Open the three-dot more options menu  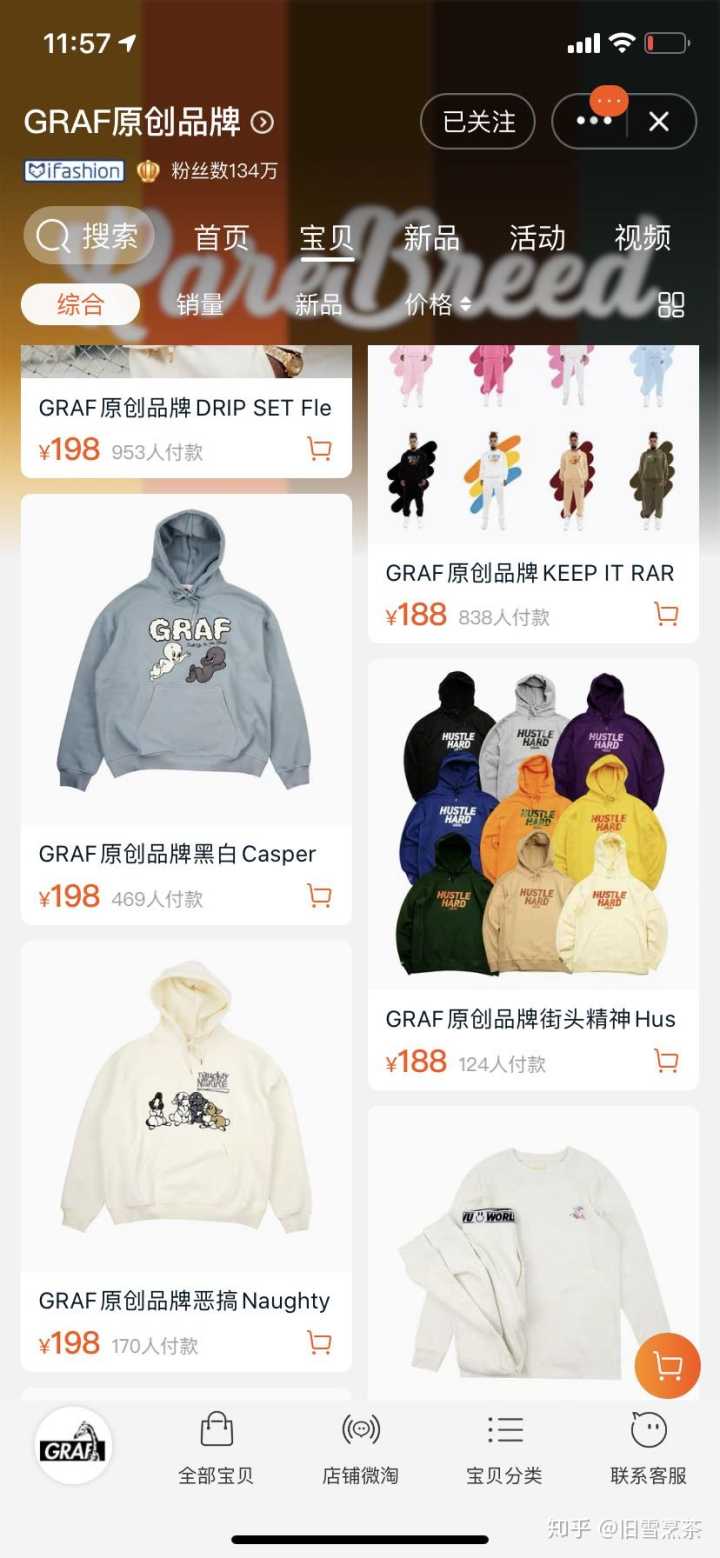[x=593, y=122]
